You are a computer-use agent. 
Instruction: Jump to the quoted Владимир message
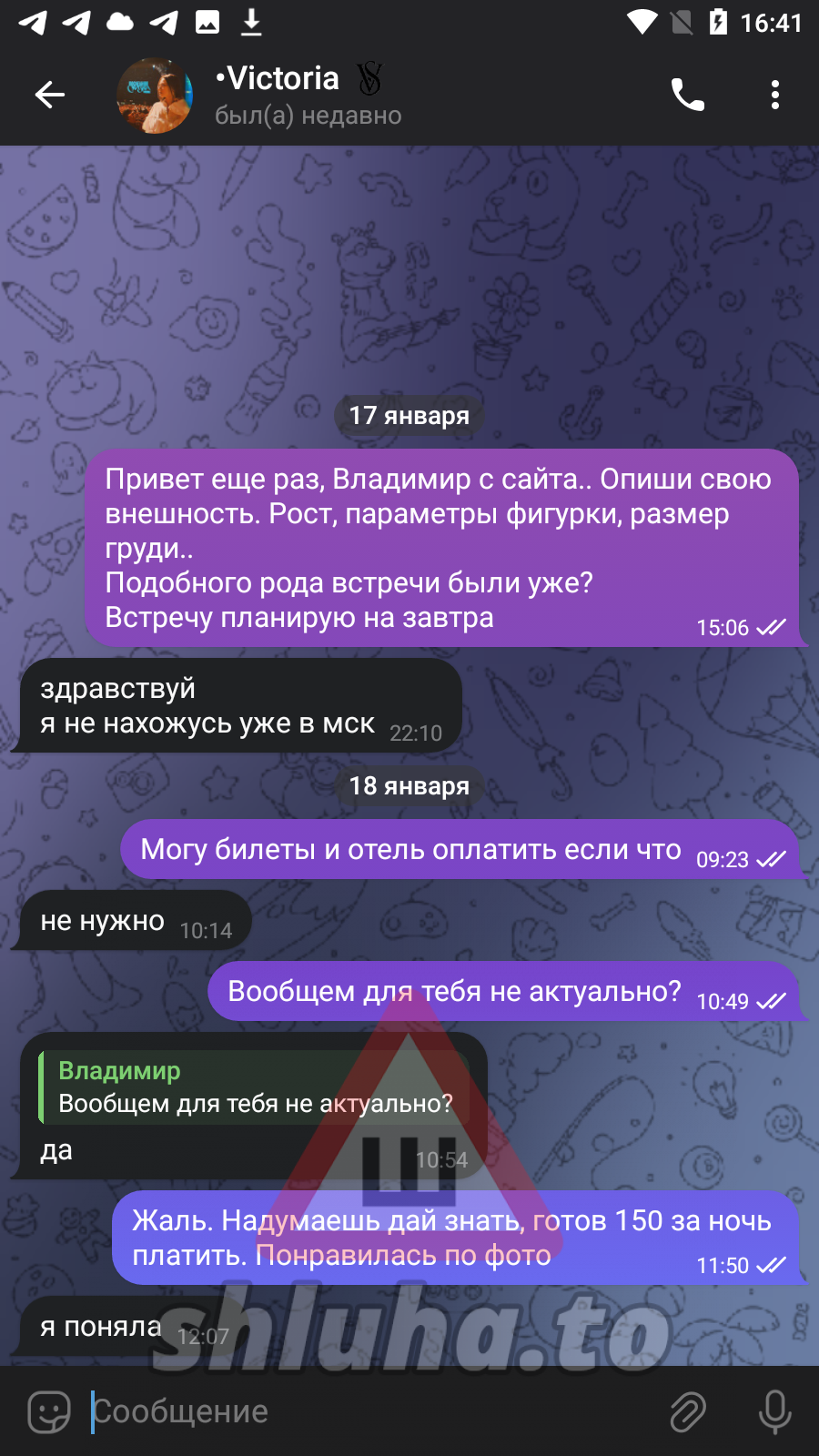pyautogui.click(x=255, y=1087)
